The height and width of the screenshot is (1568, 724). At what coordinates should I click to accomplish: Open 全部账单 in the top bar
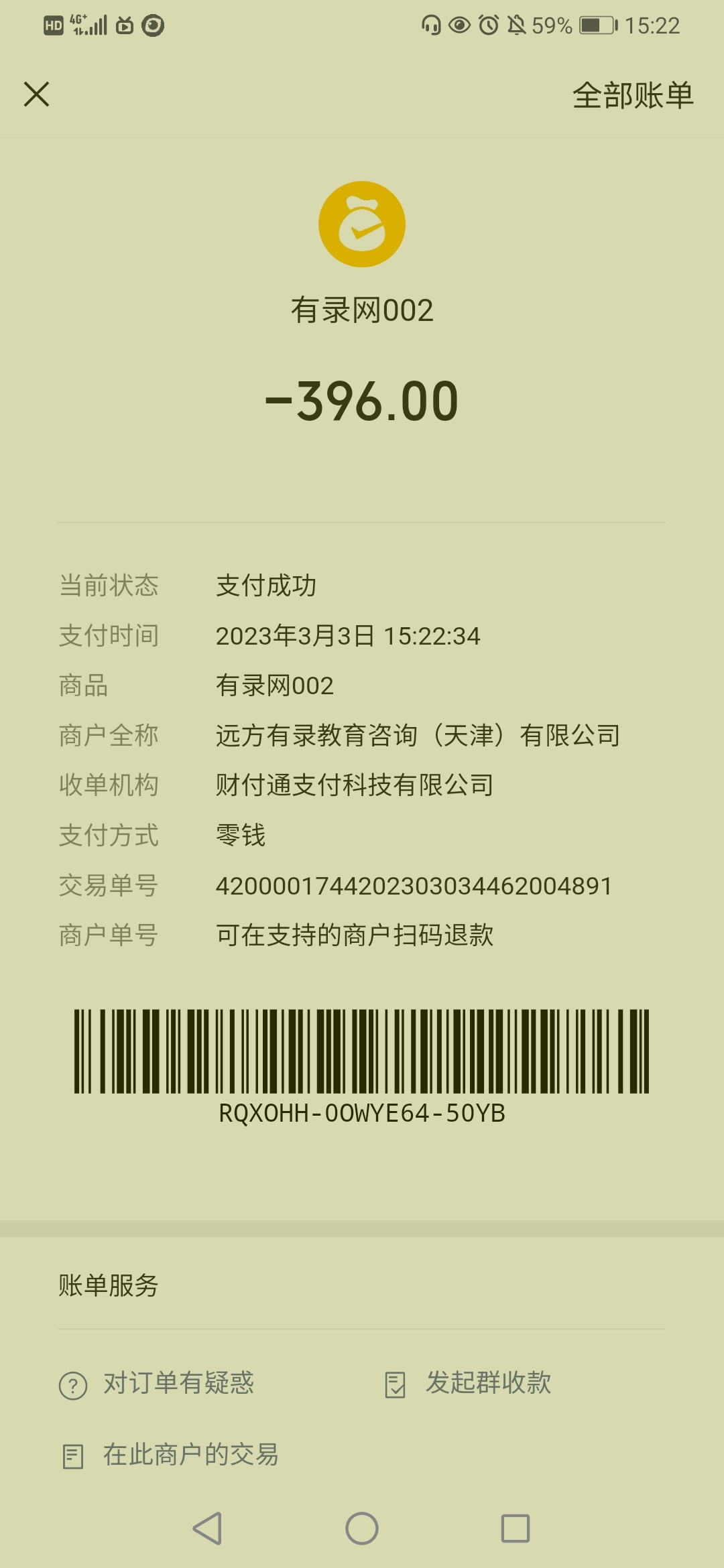click(632, 95)
